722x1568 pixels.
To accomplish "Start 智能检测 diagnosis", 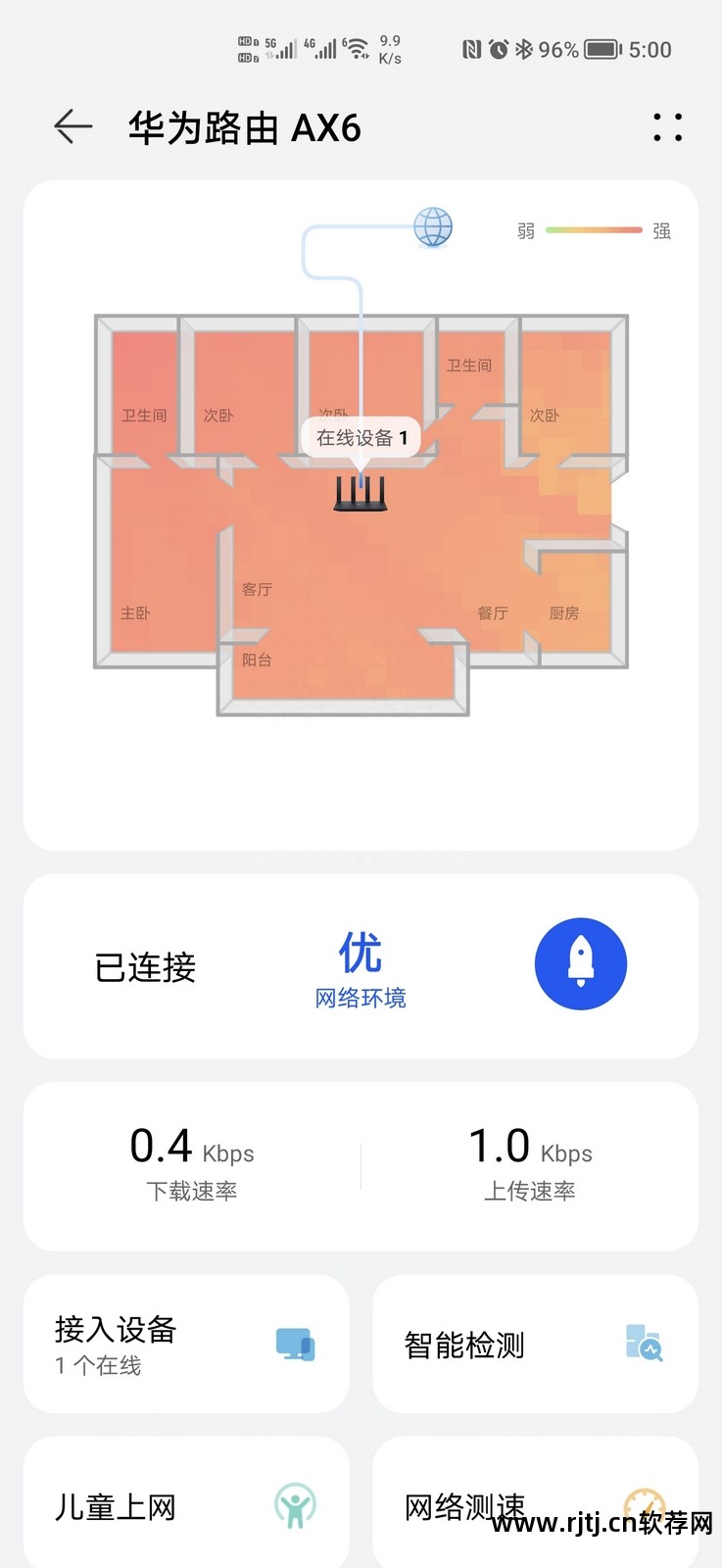I will 535,1344.
